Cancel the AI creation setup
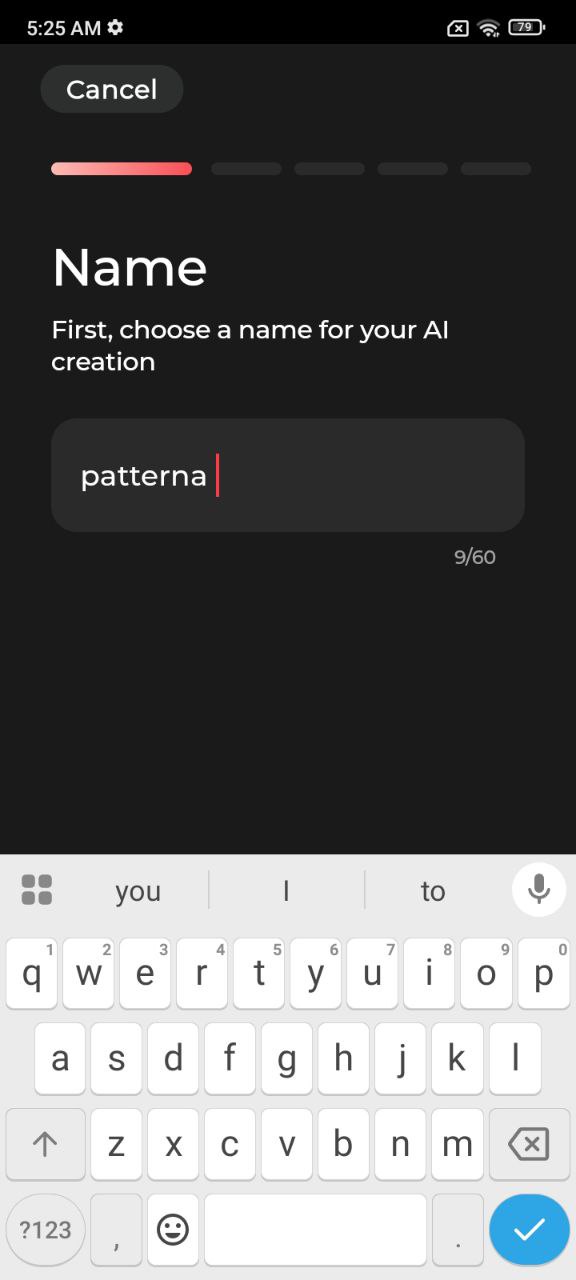576x1280 pixels. [x=112, y=89]
